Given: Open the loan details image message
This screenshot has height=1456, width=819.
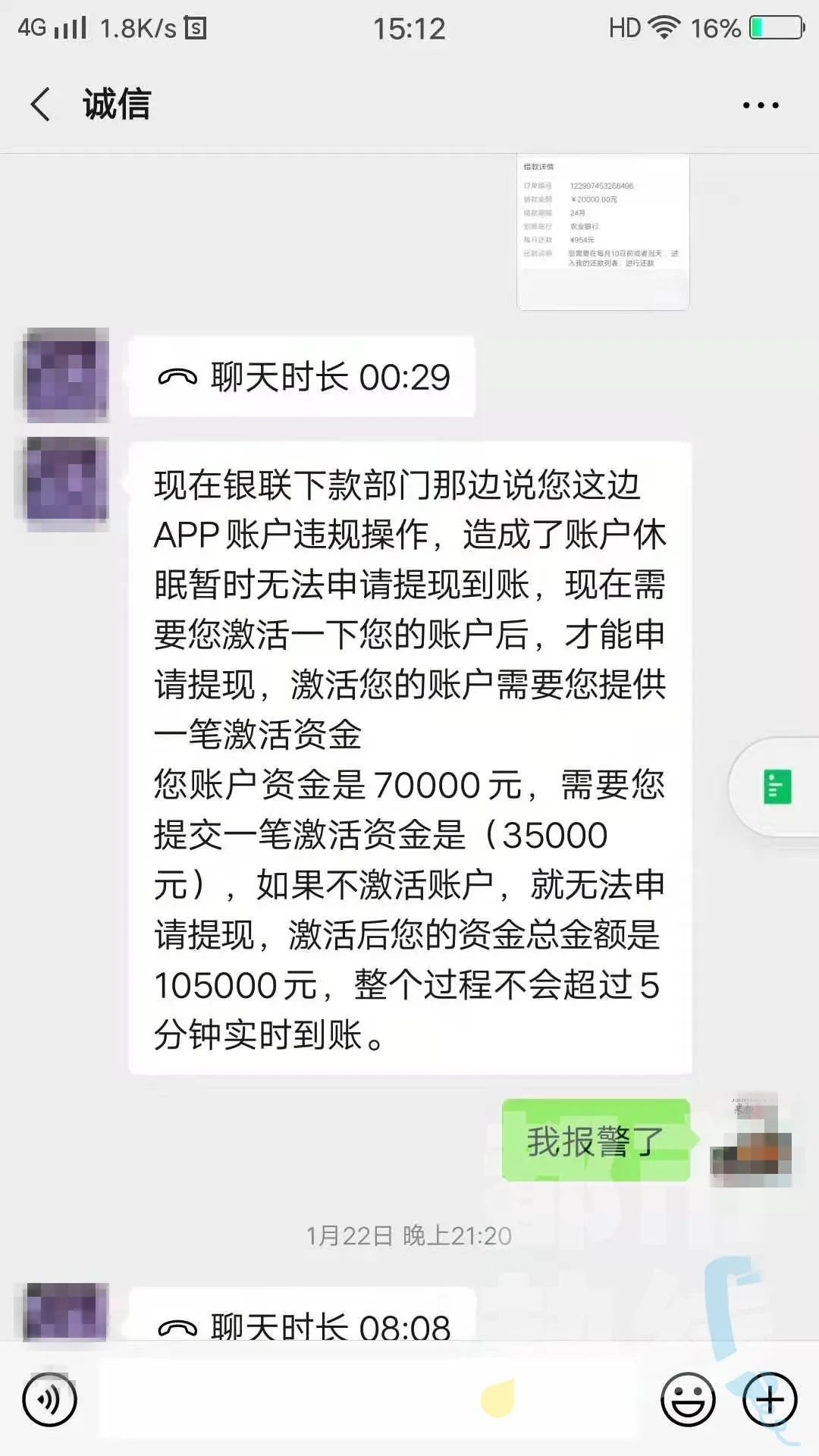Looking at the screenshot, I should (x=603, y=231).
